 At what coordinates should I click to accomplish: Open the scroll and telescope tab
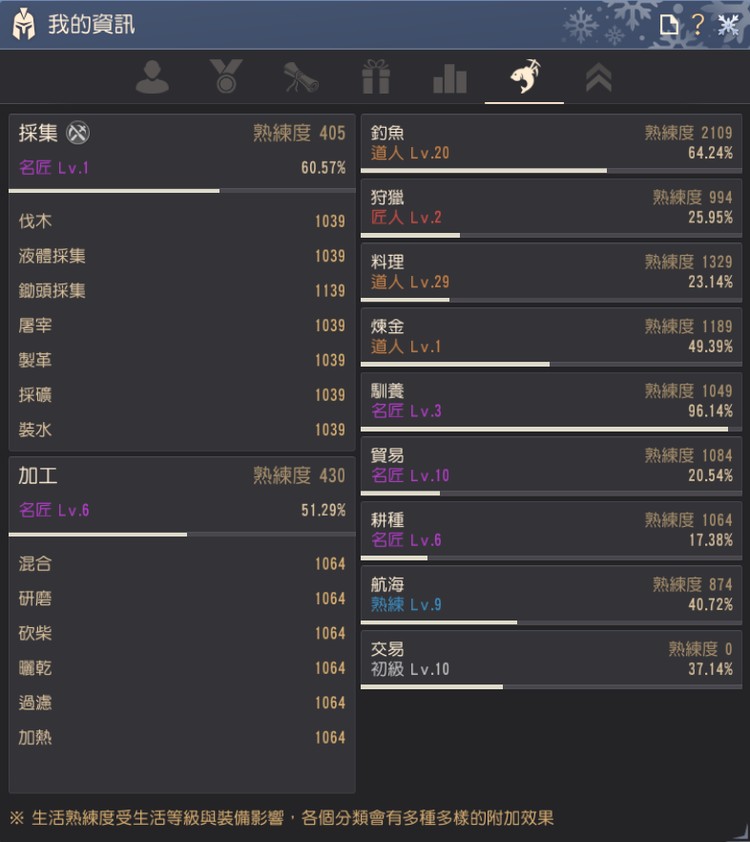coord(301,77)
